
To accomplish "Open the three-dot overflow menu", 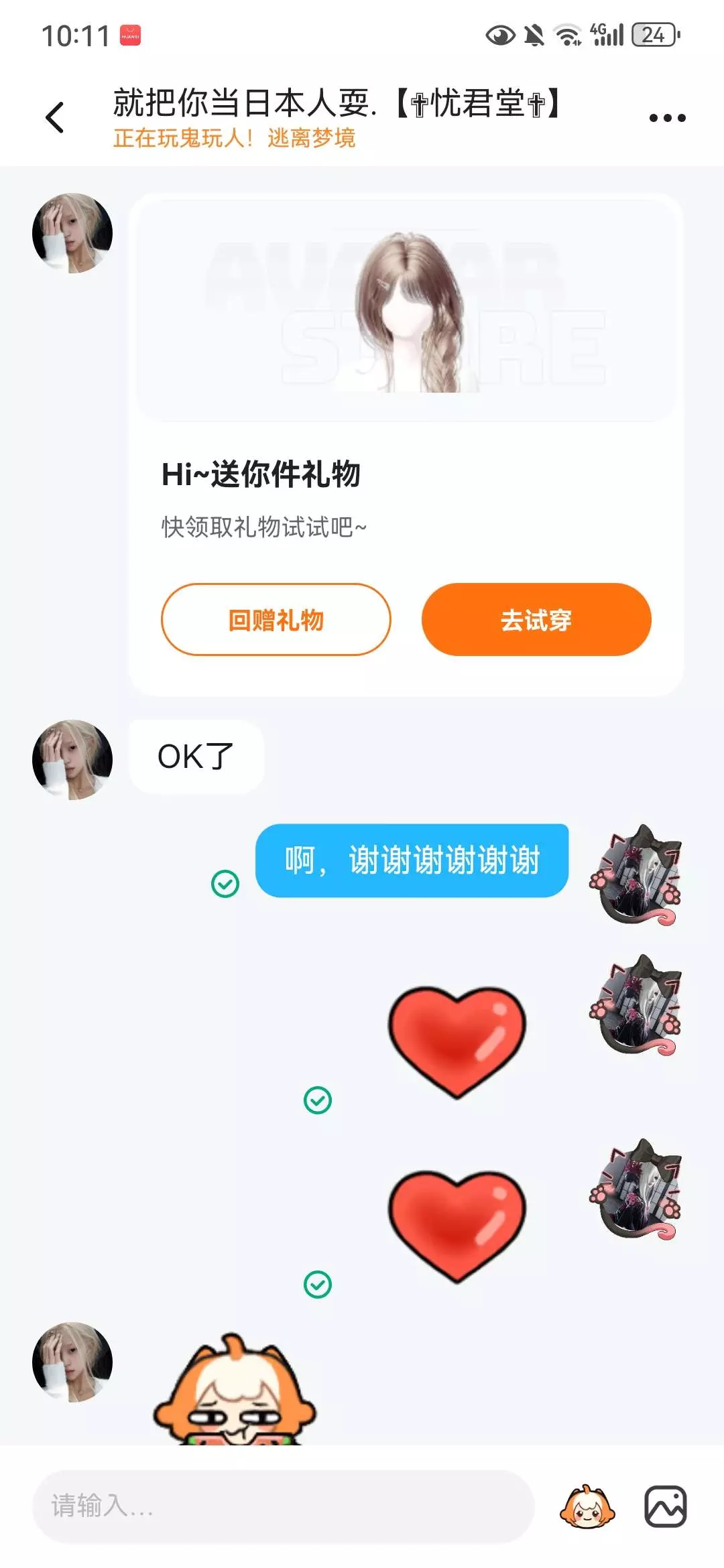I will tap(667, 119).
